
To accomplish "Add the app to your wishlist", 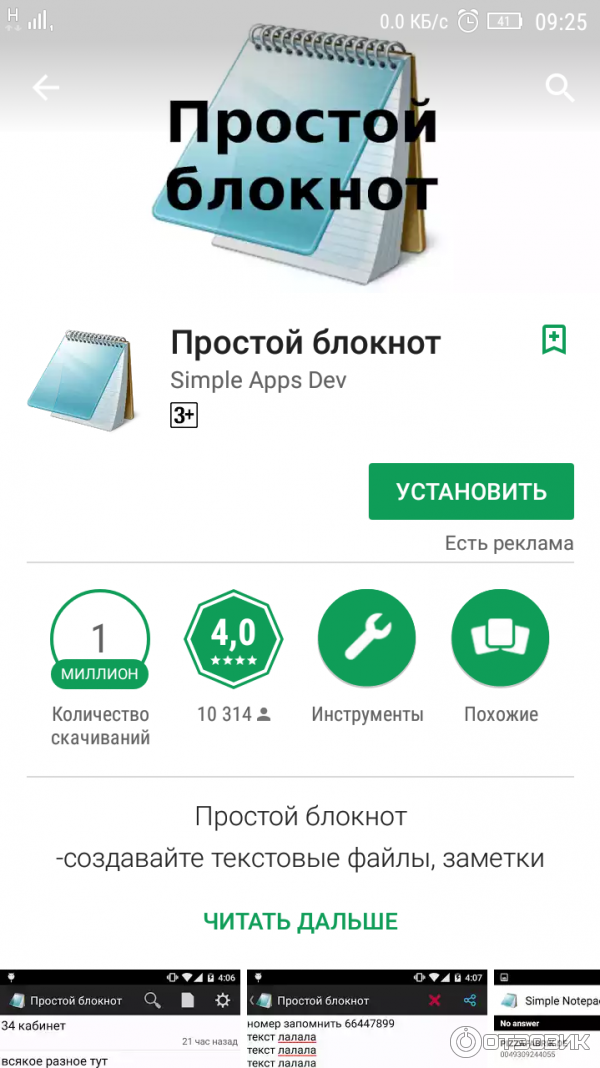I will 554,340.
